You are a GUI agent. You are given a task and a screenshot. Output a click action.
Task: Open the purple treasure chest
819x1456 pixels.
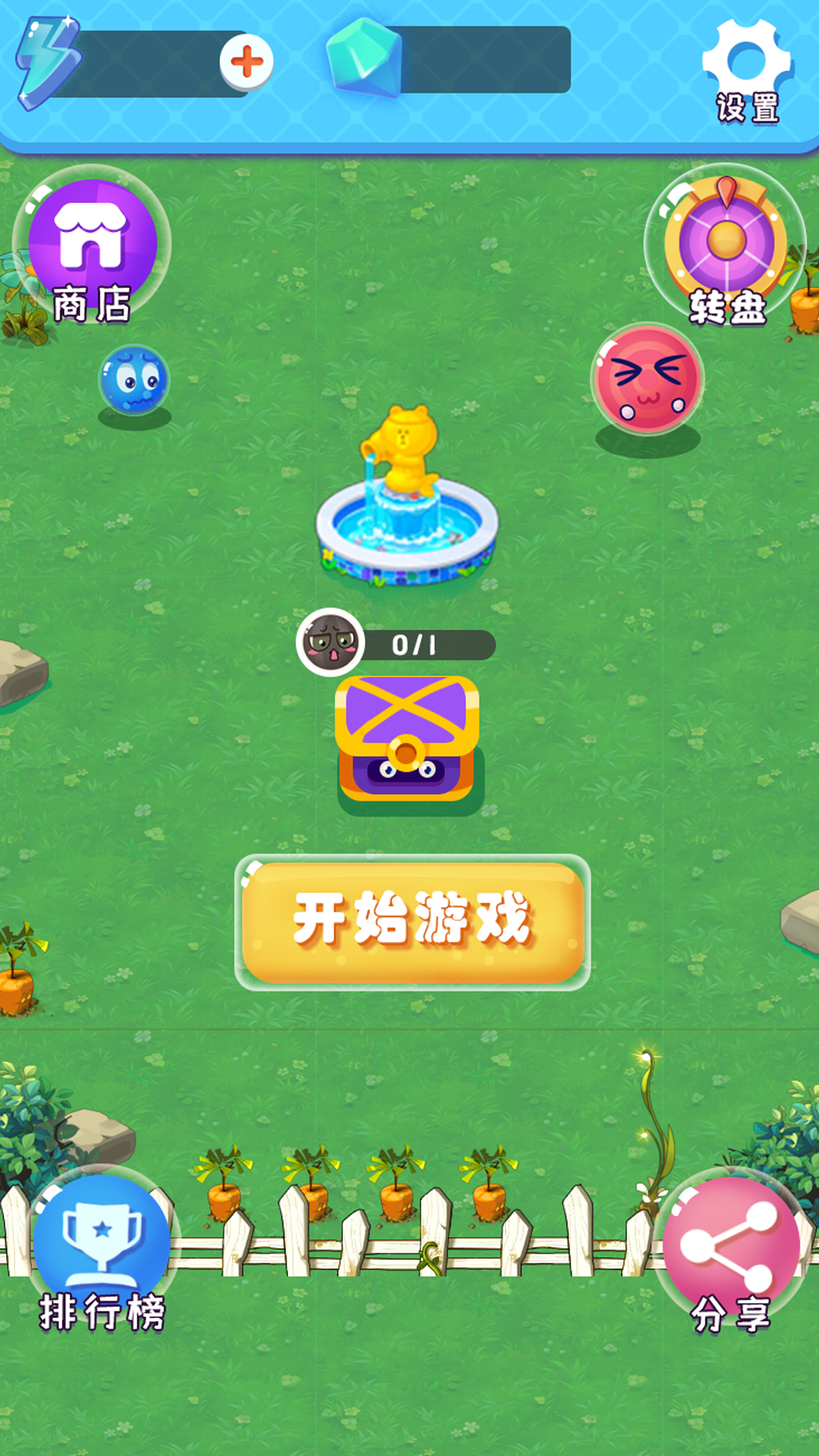pyautogui.click(x=408, y=739)
